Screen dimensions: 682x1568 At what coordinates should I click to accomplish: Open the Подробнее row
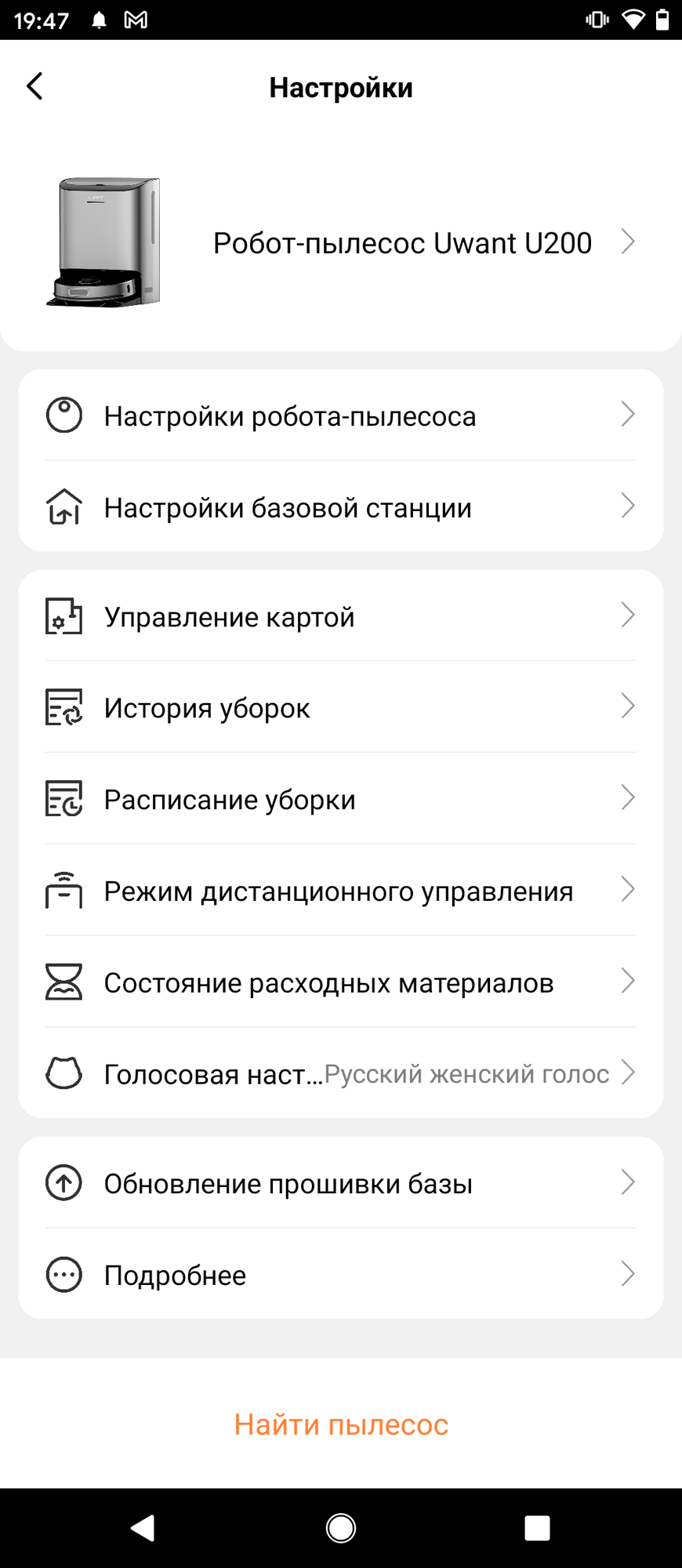340,1275
